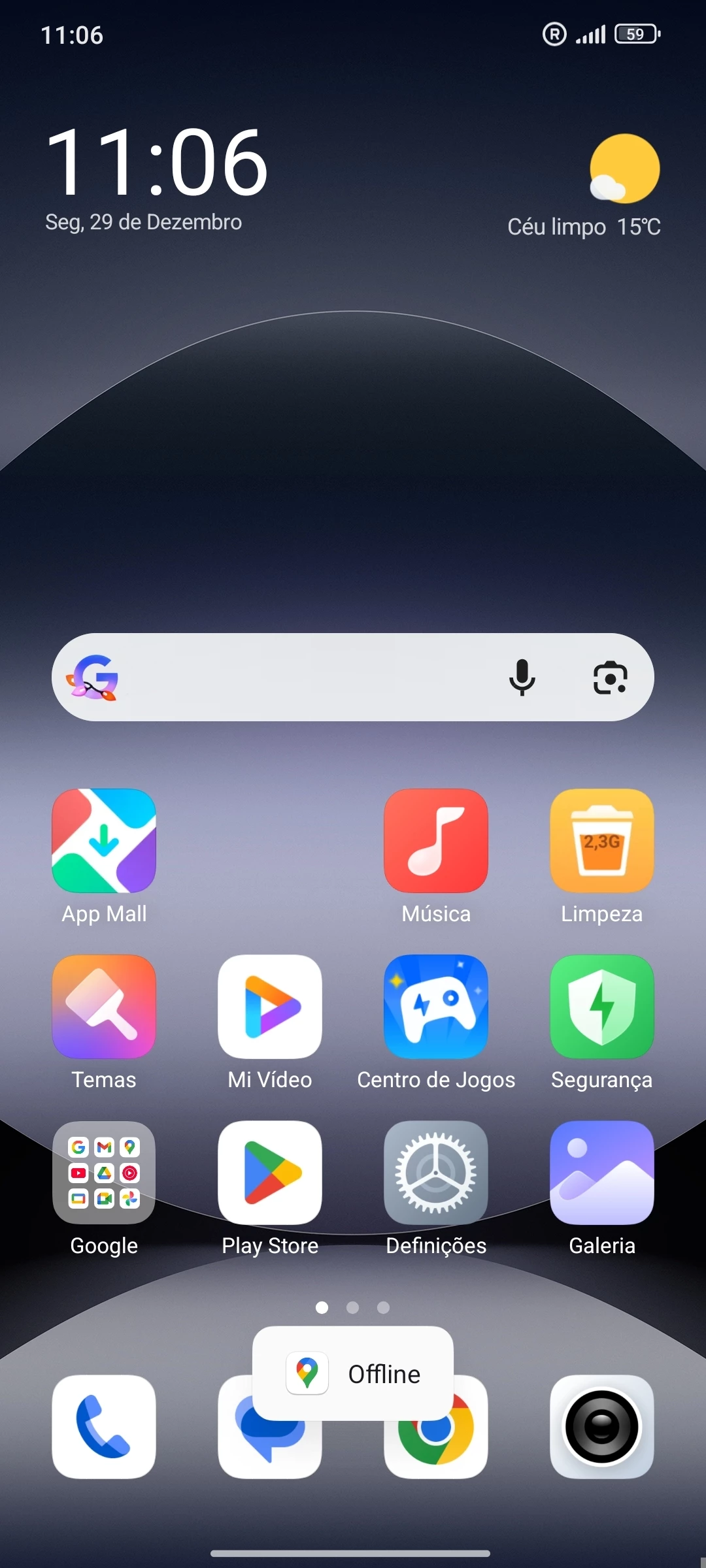Open Google Lens camera search

(x=610, y=678)
